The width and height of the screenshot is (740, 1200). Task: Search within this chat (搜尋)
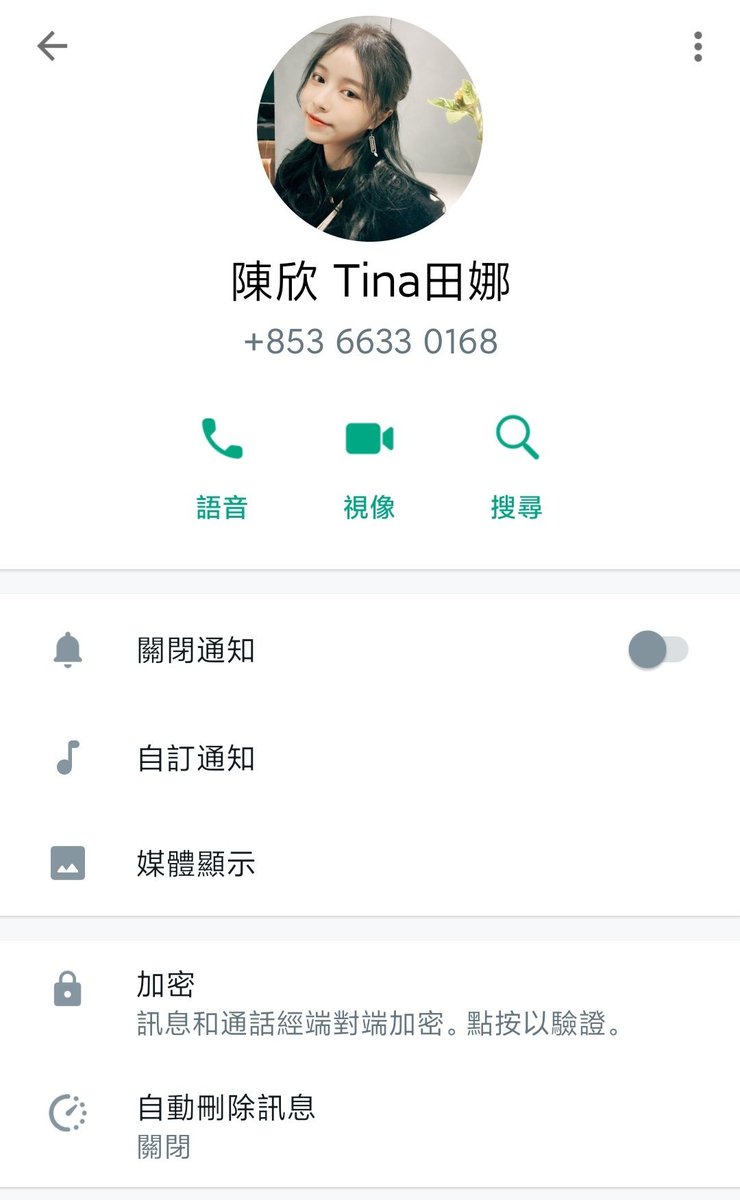coord(517,470)
